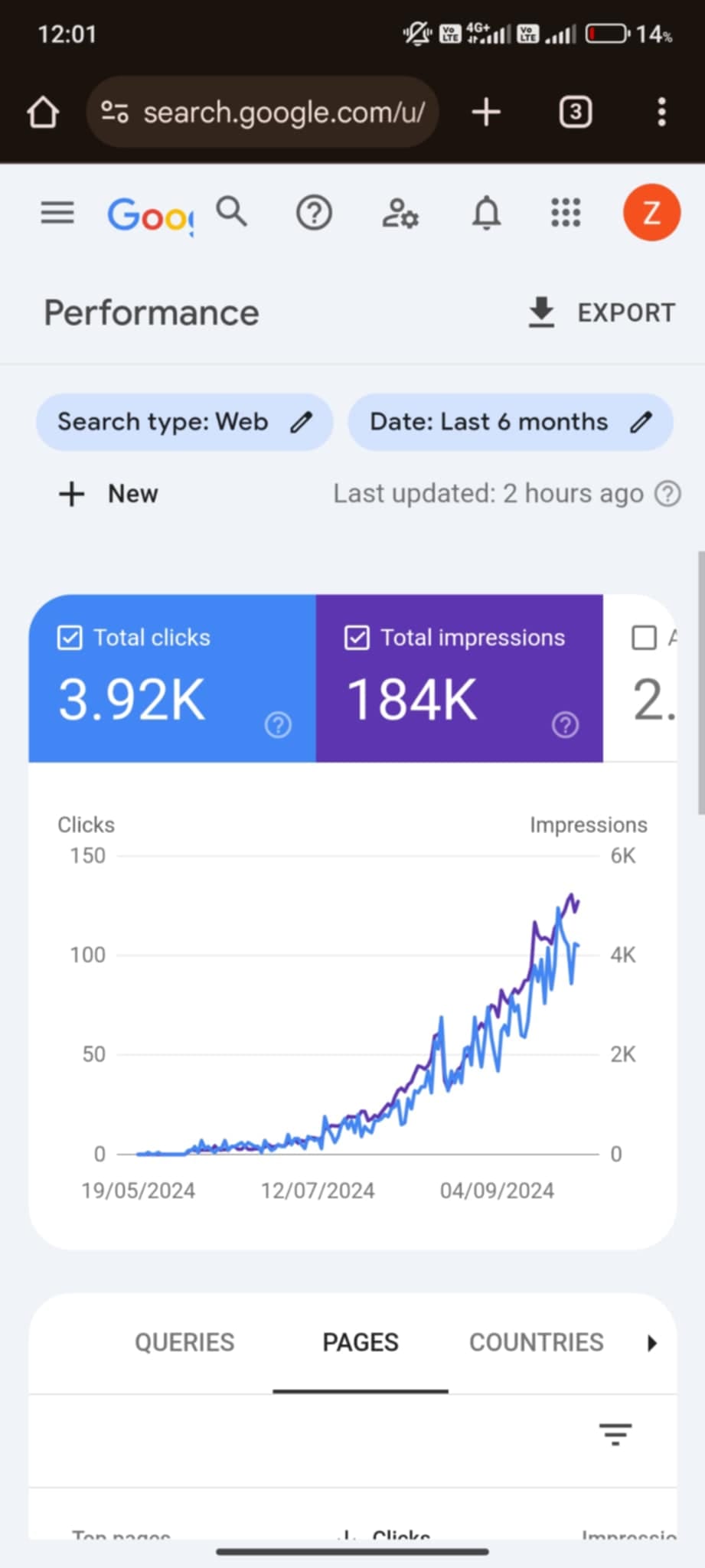Image resolution: width=705 pixels, height=1568 pixels.
Task: Open the browser home page
Action: [43, 113]
